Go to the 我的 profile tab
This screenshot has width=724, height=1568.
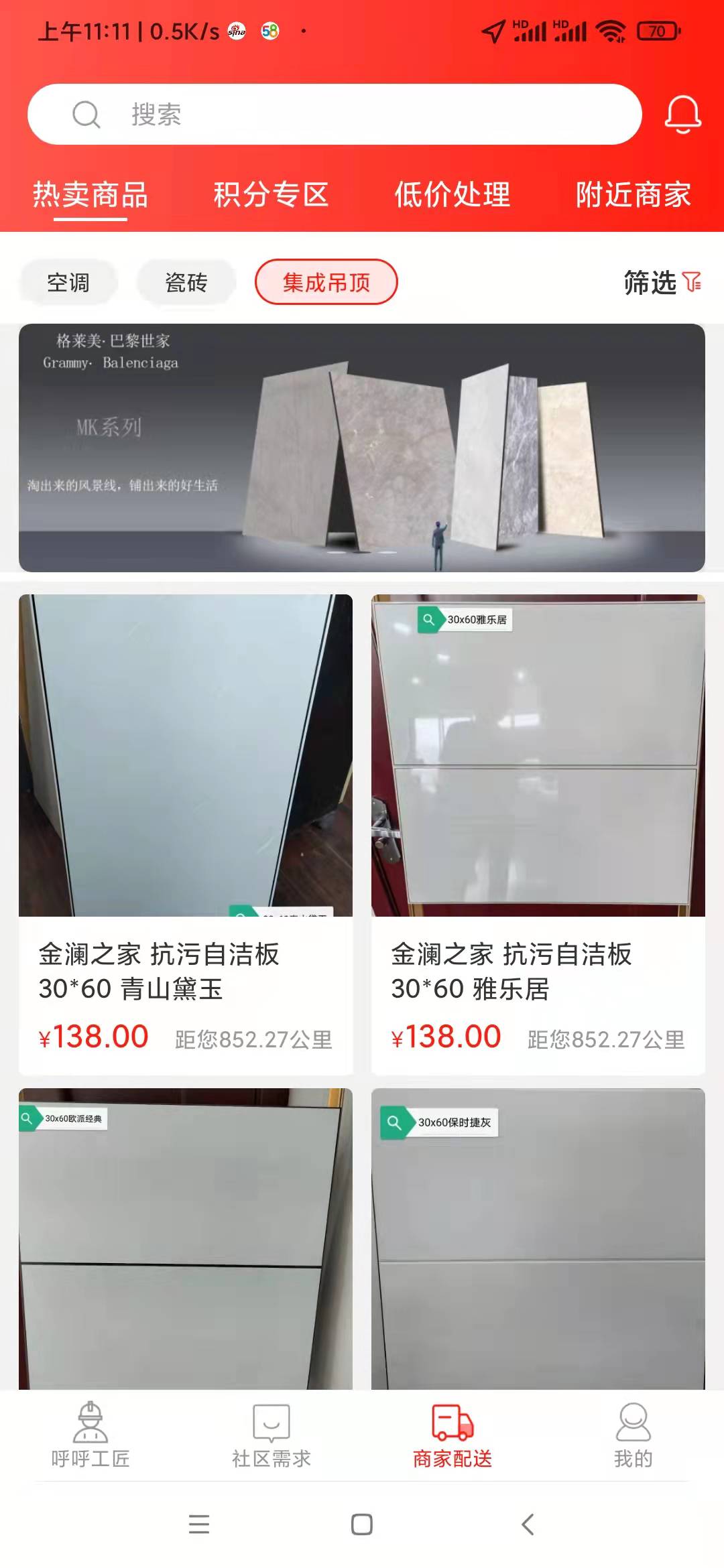pyautogui.click(x=633, y=1435)
